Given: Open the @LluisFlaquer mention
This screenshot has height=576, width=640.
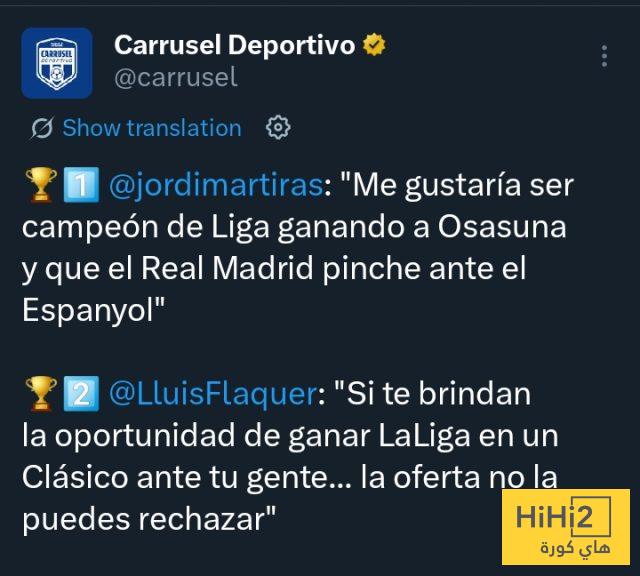Looking at the screenshot, I should click(210, 394).
